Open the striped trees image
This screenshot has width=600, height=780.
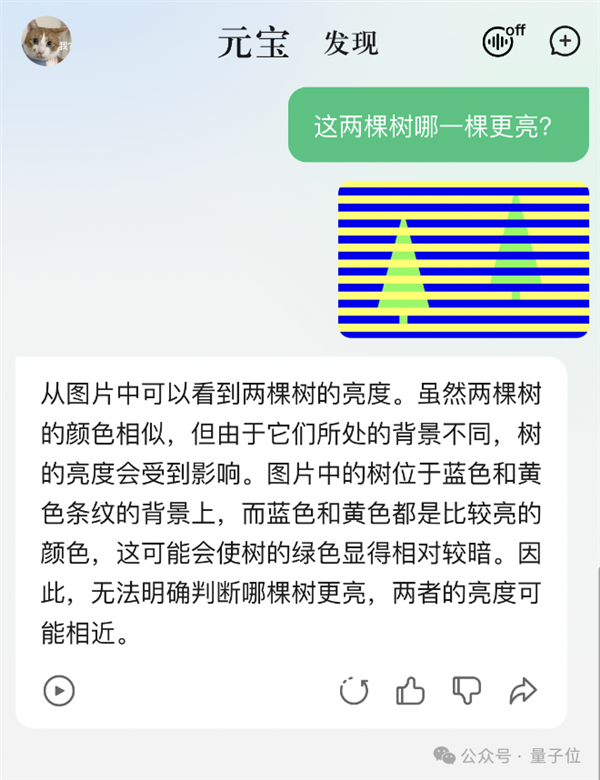(463, 261)
